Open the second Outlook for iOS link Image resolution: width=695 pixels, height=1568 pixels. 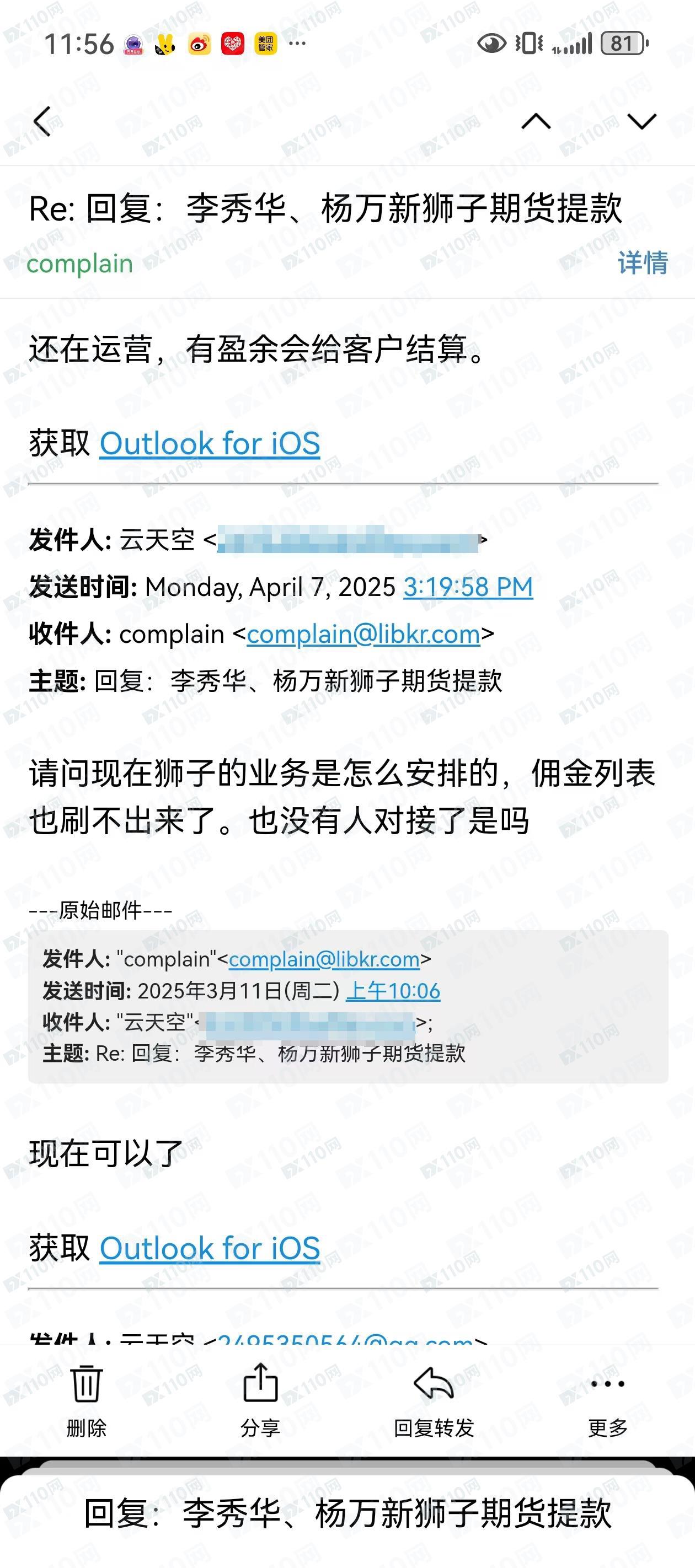tap(210, 1248)
